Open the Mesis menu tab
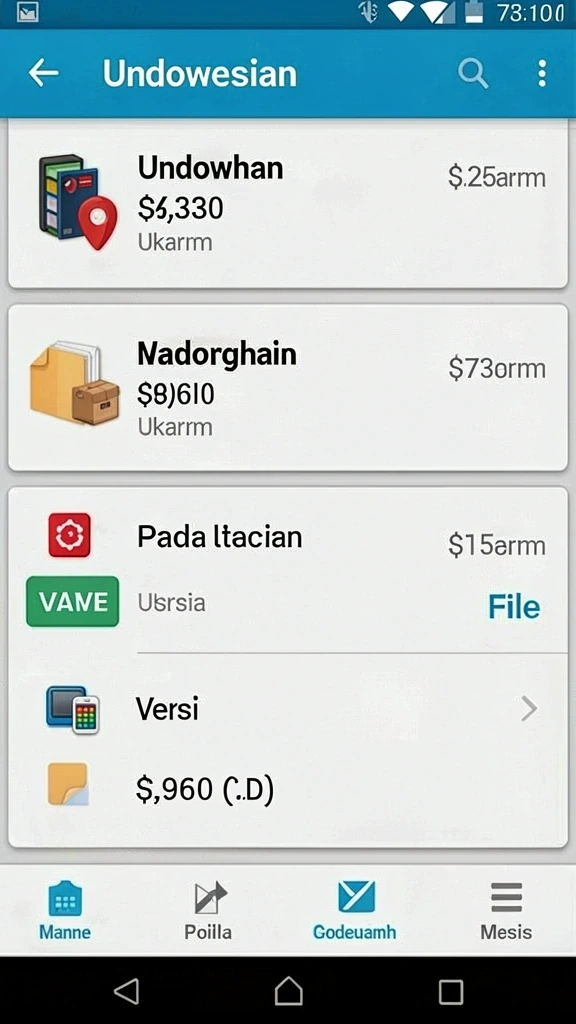Image resolution: width=576 pixels, height=1024 pixels. [x=506, y=910]
